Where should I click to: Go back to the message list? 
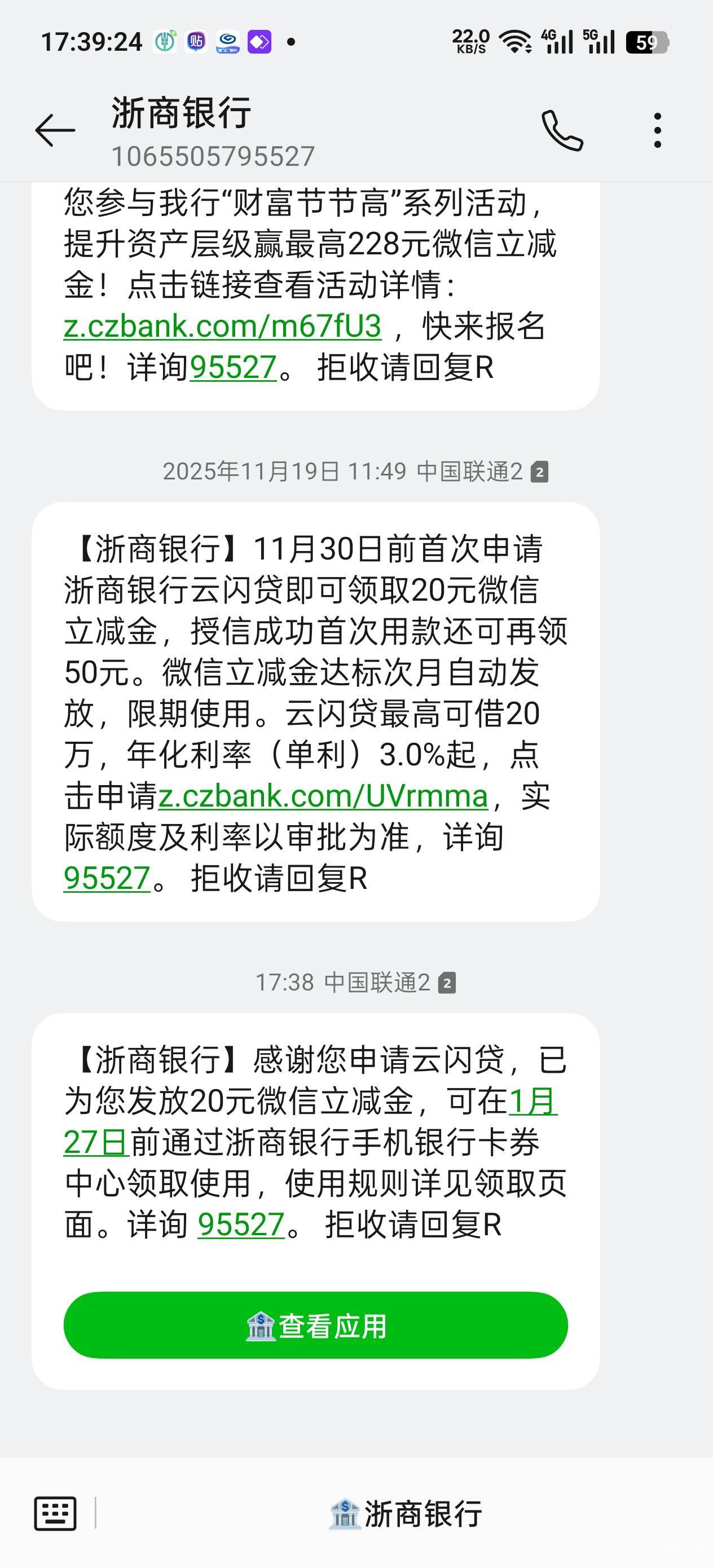55,130
